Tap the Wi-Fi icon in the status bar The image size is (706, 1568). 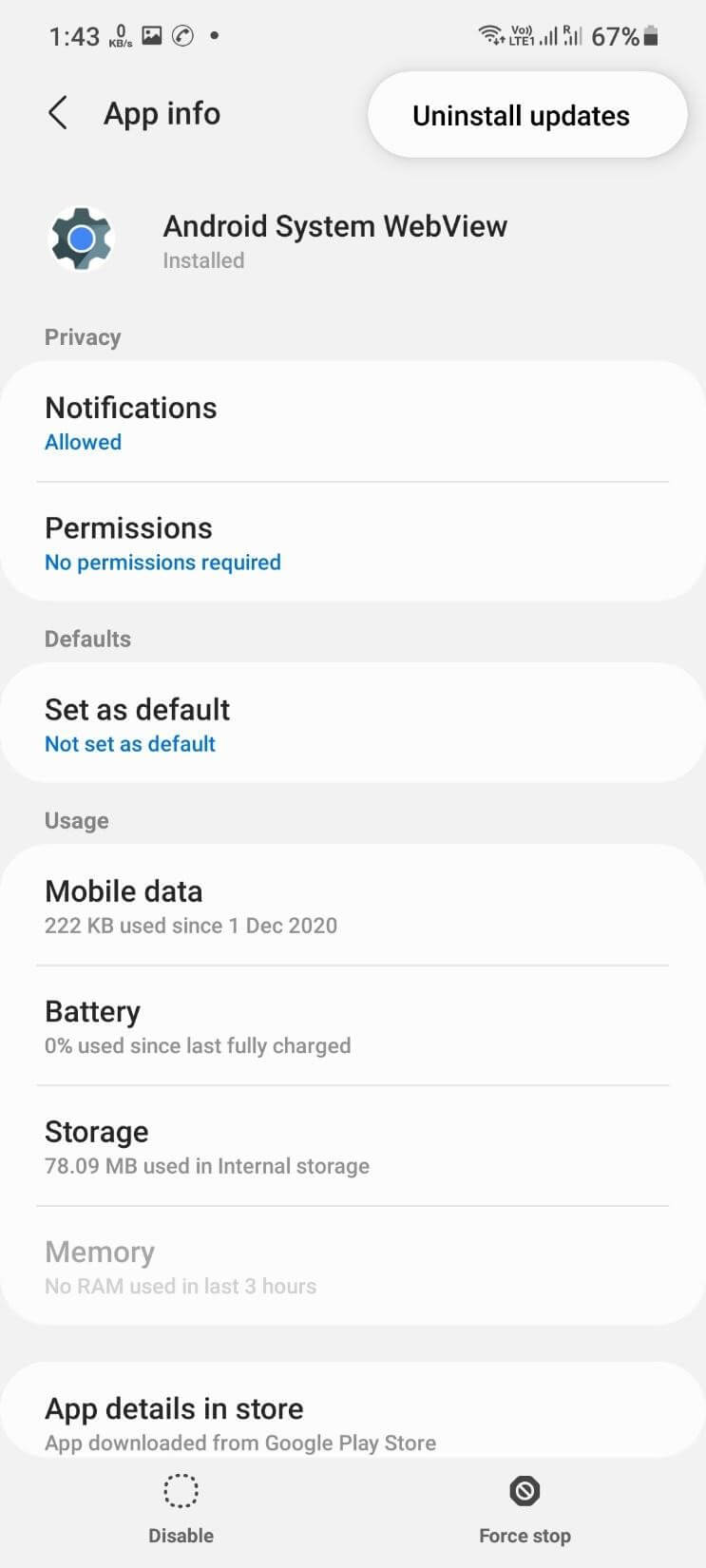pos(489,35)
